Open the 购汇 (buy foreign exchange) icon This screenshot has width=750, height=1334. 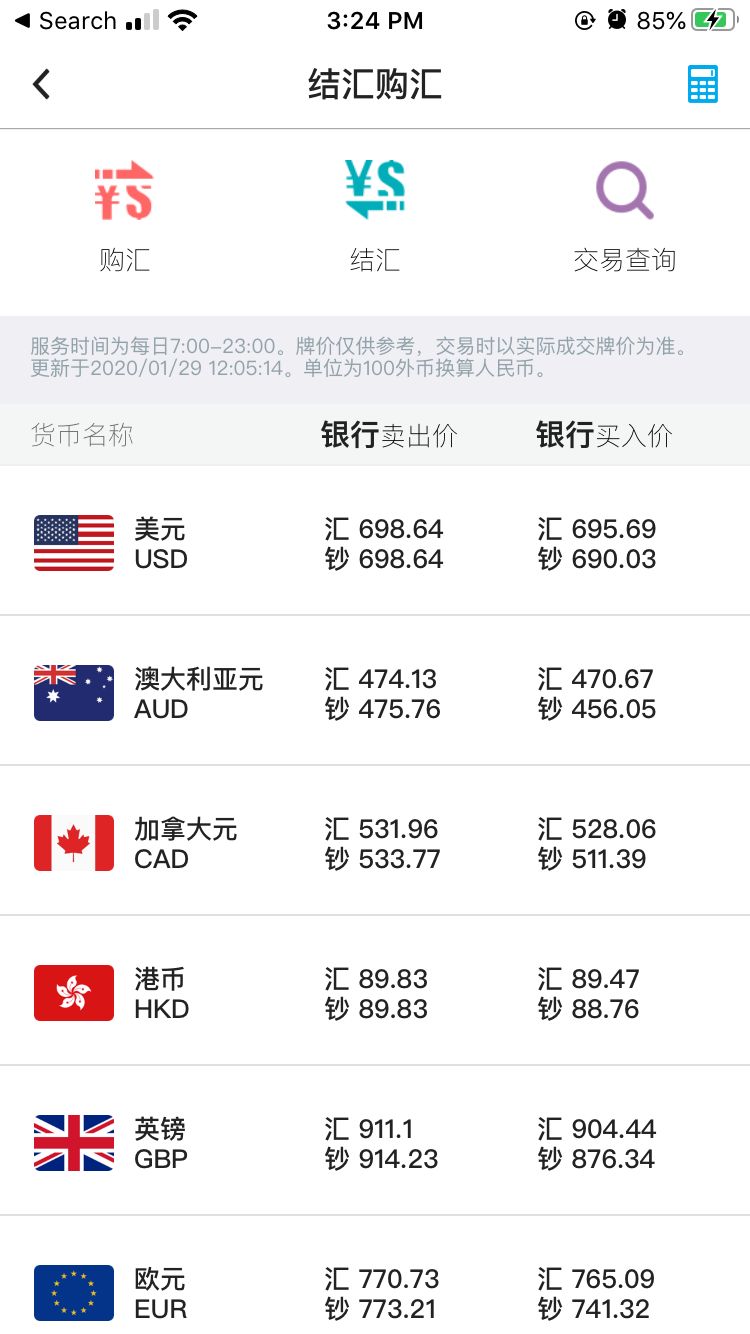124,212
